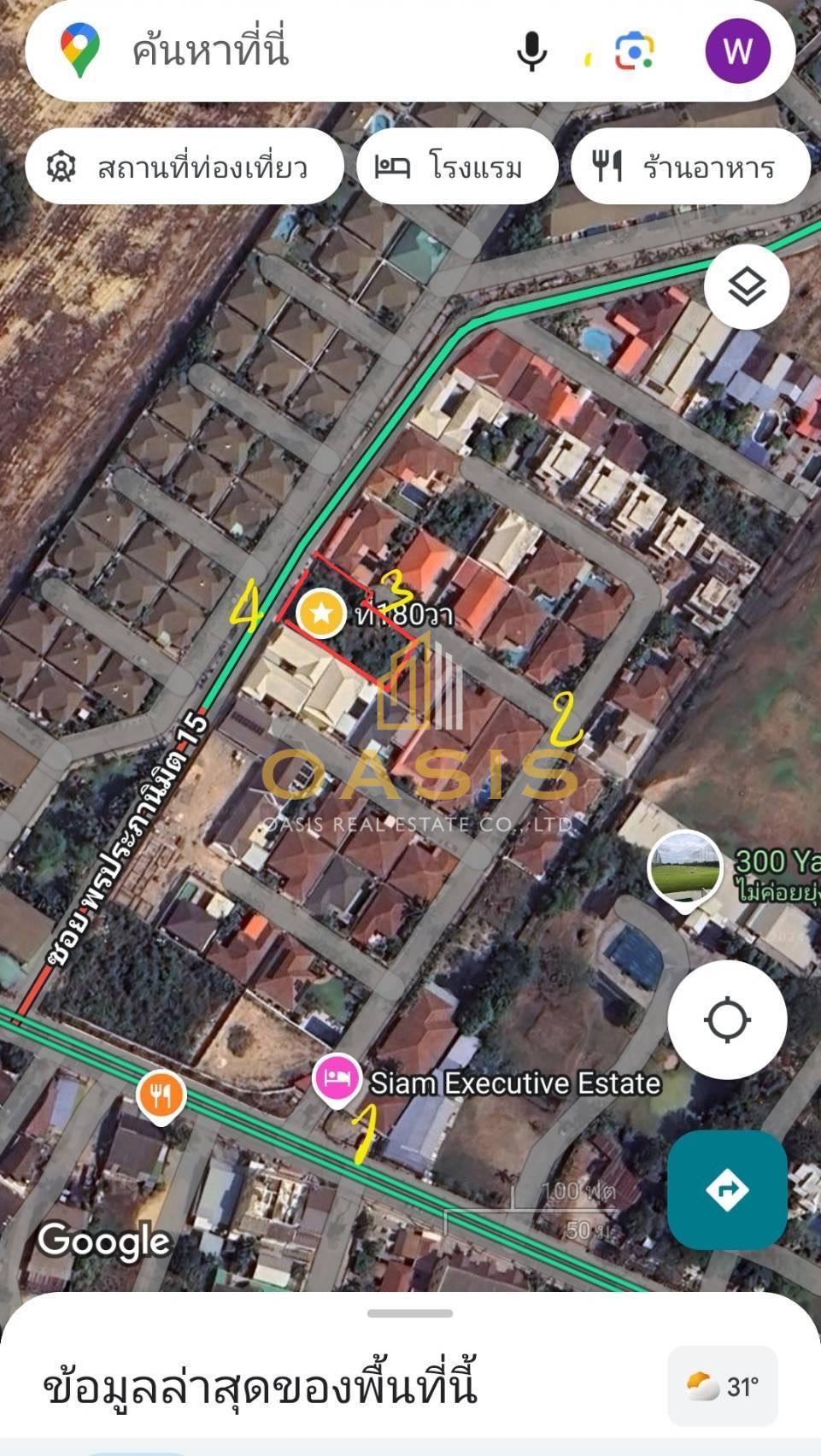This screenshot has width=821, height=1456.
Task: Enable the โรงแรม hotels filter chip
Action: point(458,167)
